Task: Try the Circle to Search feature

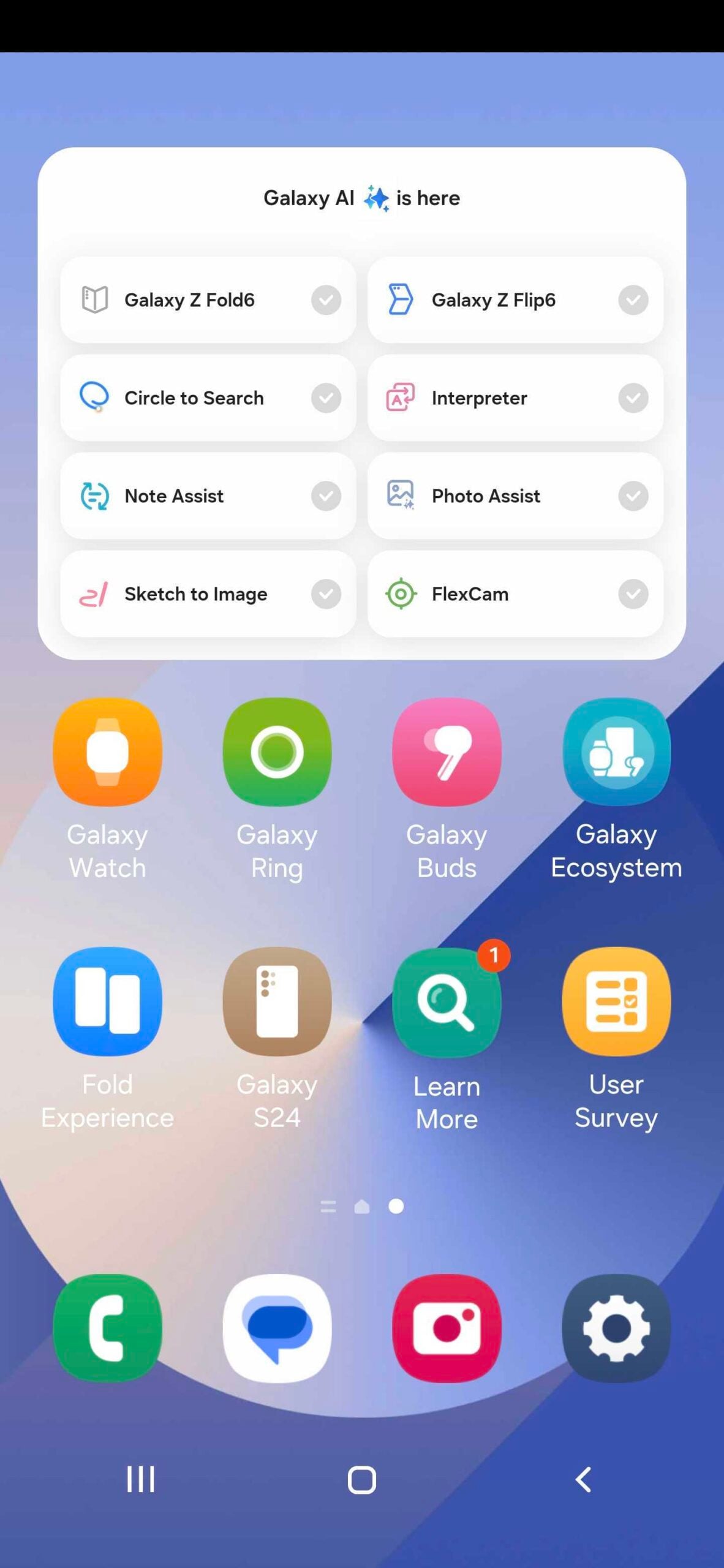Action: [x=208, y=398]
